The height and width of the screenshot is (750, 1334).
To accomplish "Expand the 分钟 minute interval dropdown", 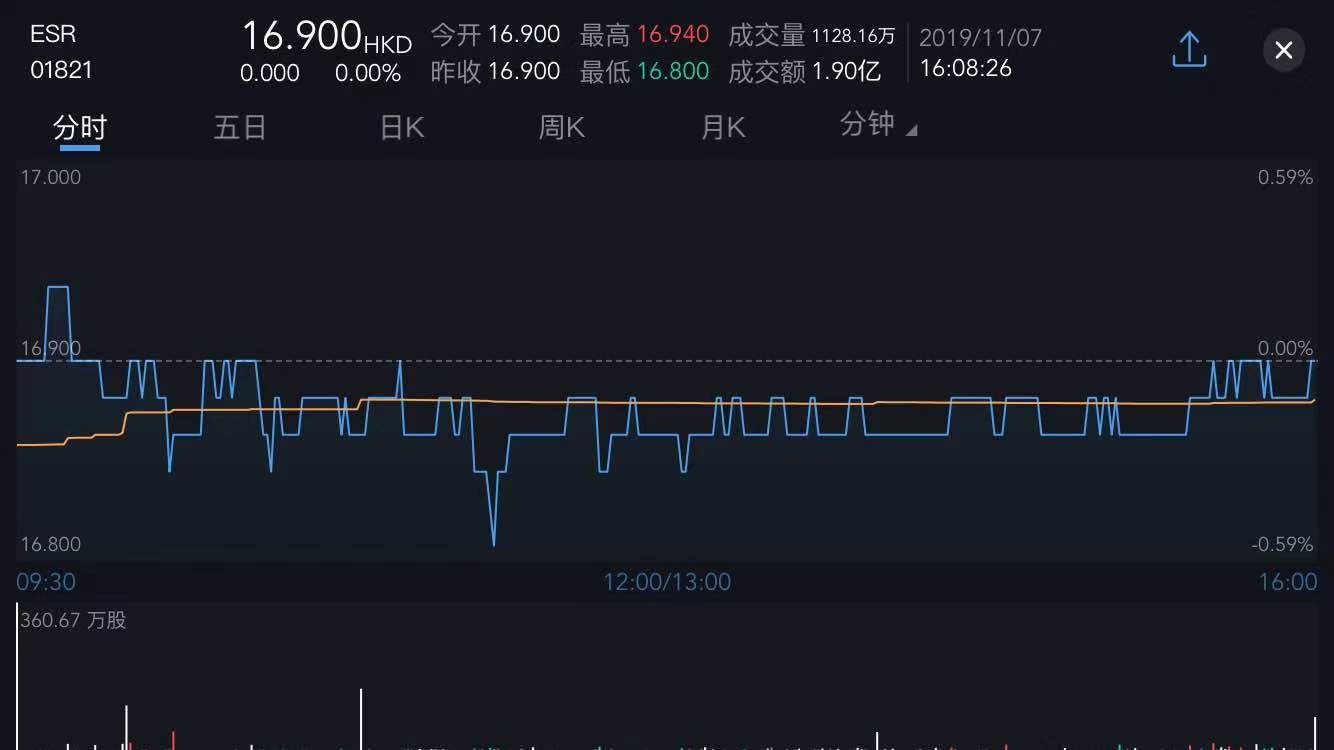I will (x=878, y=125).
